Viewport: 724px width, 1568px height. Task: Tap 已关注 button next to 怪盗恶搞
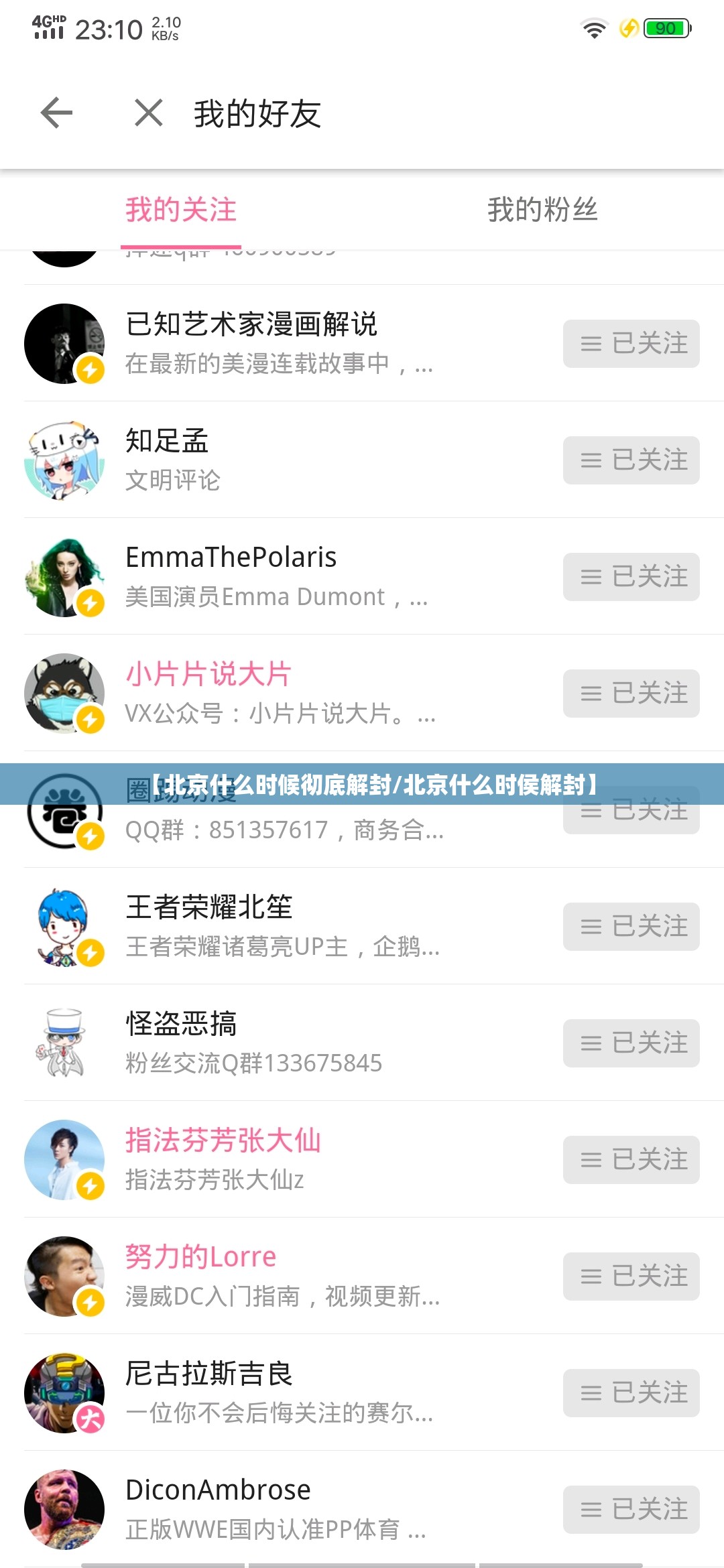tap(631, 1043)
